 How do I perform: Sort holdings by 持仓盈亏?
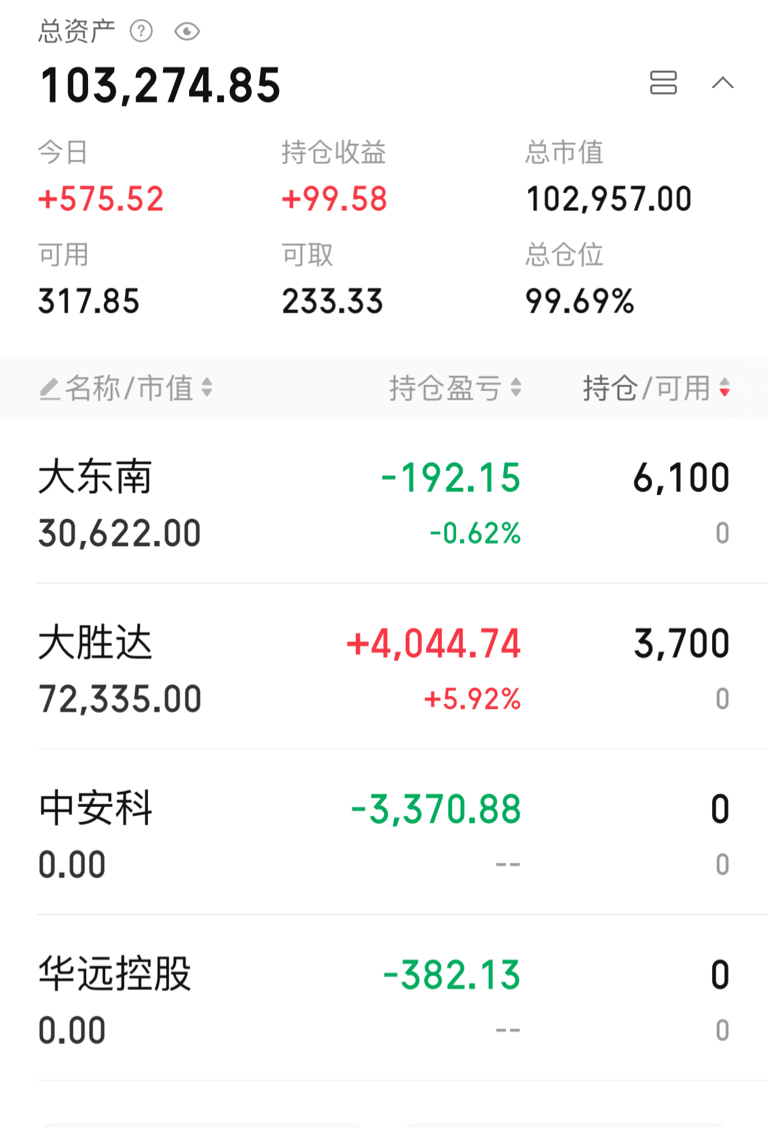pos(455,388)
